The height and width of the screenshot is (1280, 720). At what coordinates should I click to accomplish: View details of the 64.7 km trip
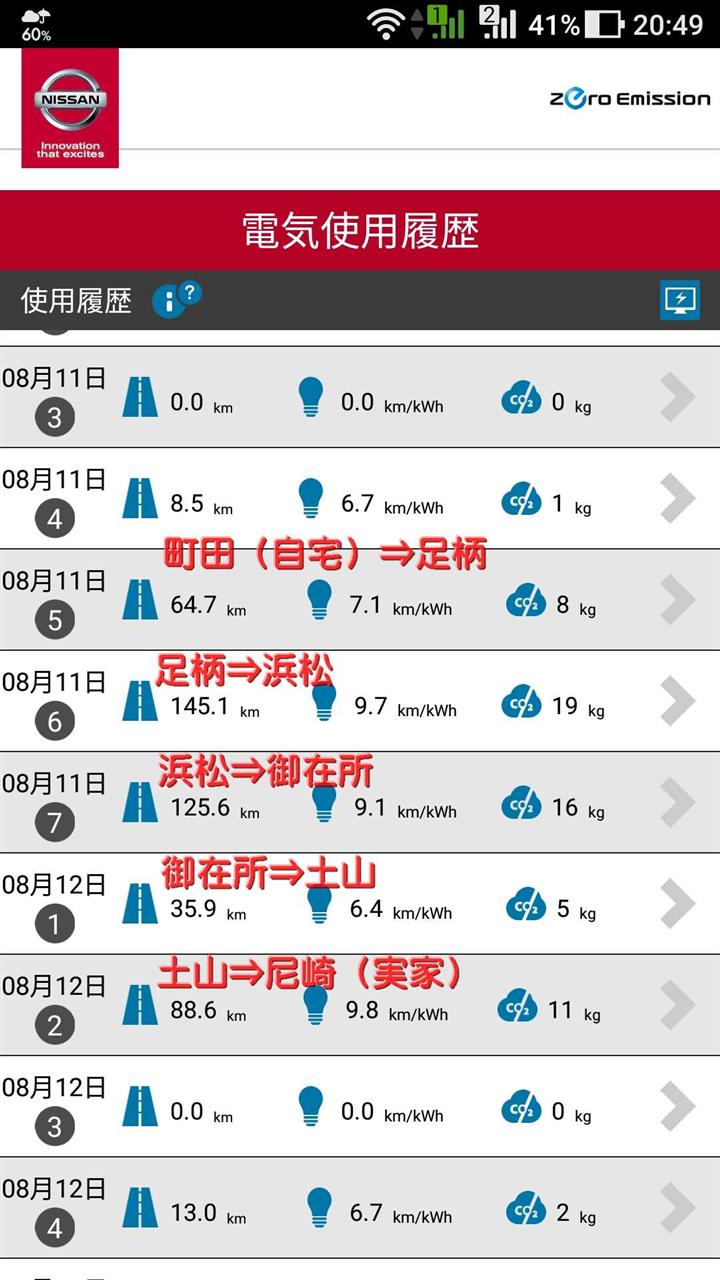pyautogui.click(x=360, y=600)
